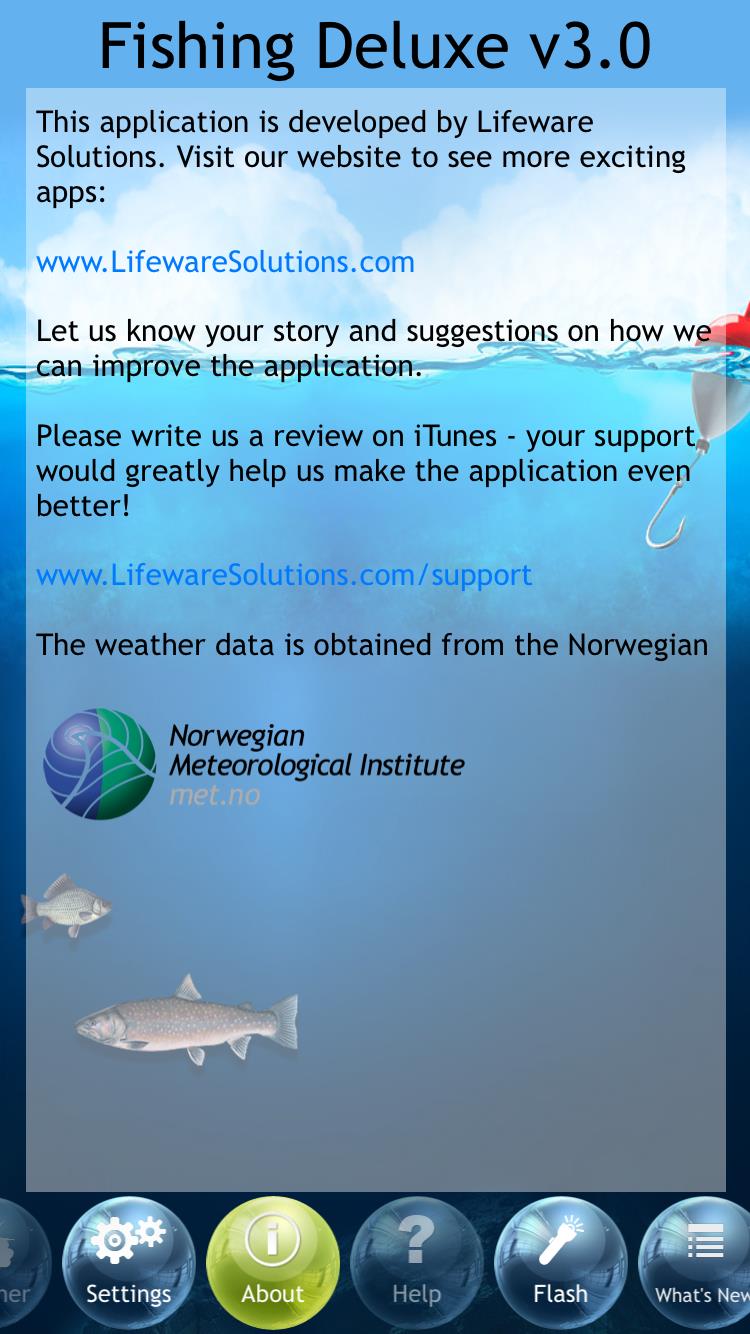Go to the Flash tab
This screenshot has width=750, height=1334.
click(x=561, y=1264)
